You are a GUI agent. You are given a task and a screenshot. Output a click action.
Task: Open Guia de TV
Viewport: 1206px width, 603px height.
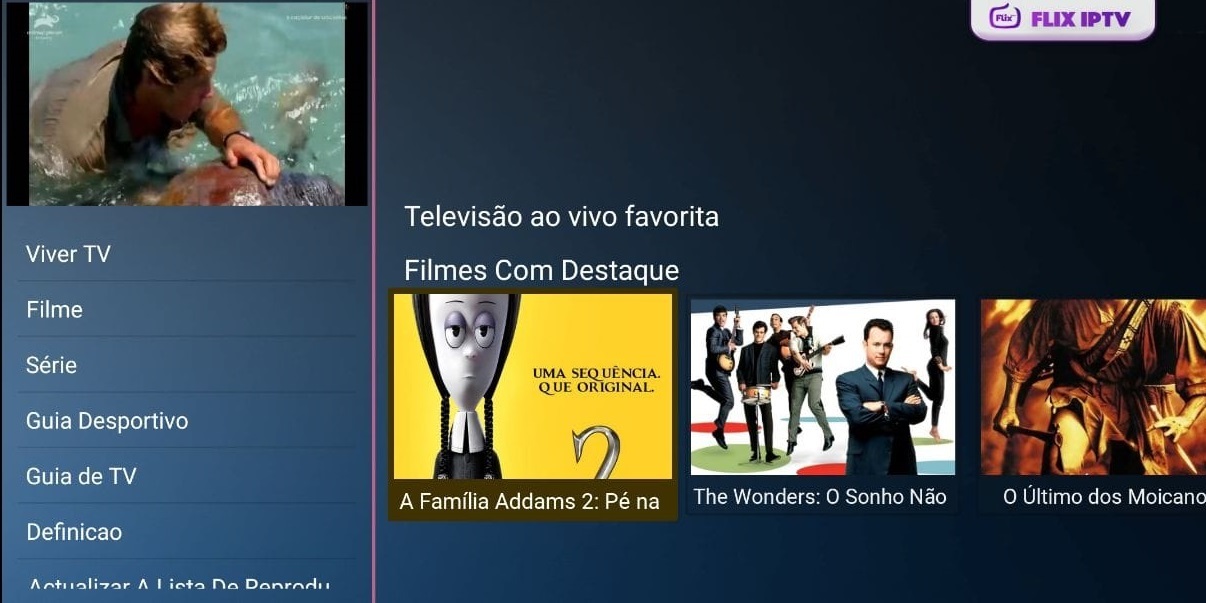pos(81,477)
